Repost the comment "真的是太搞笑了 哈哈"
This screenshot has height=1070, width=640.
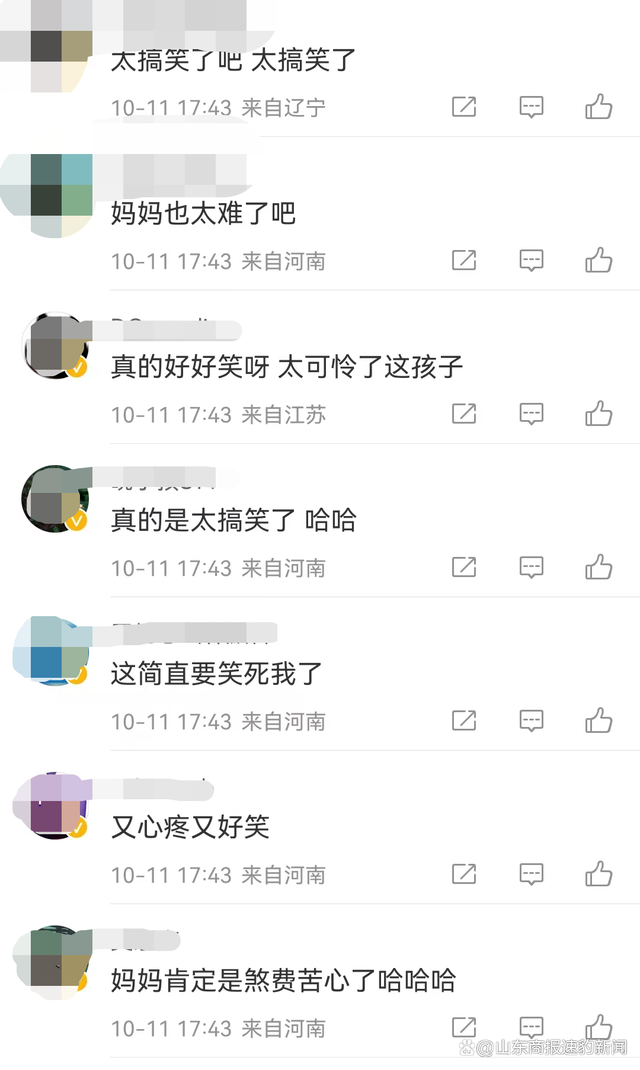(x=464, y=568)
